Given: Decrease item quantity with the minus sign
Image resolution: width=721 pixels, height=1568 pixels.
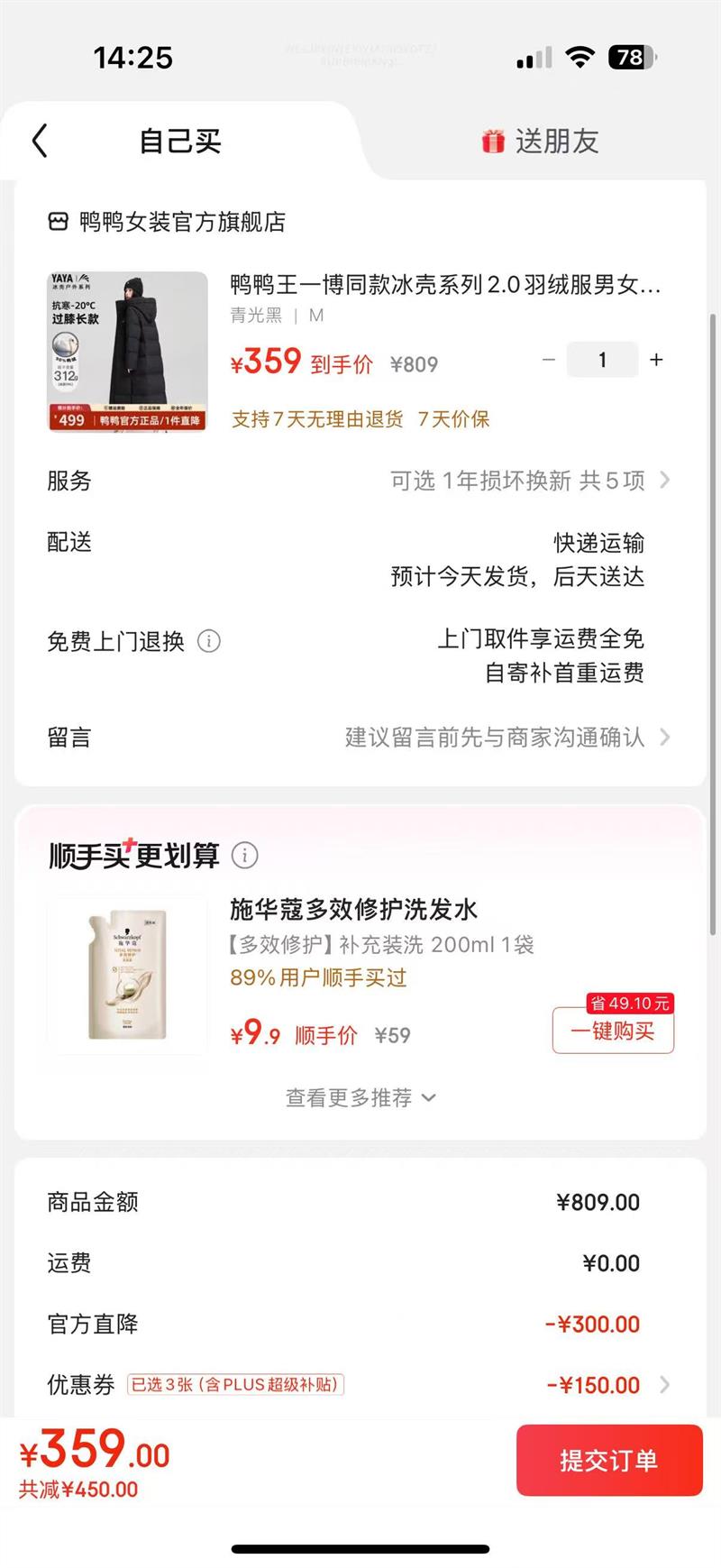Looking at the screenshot, I should point(548,360).
